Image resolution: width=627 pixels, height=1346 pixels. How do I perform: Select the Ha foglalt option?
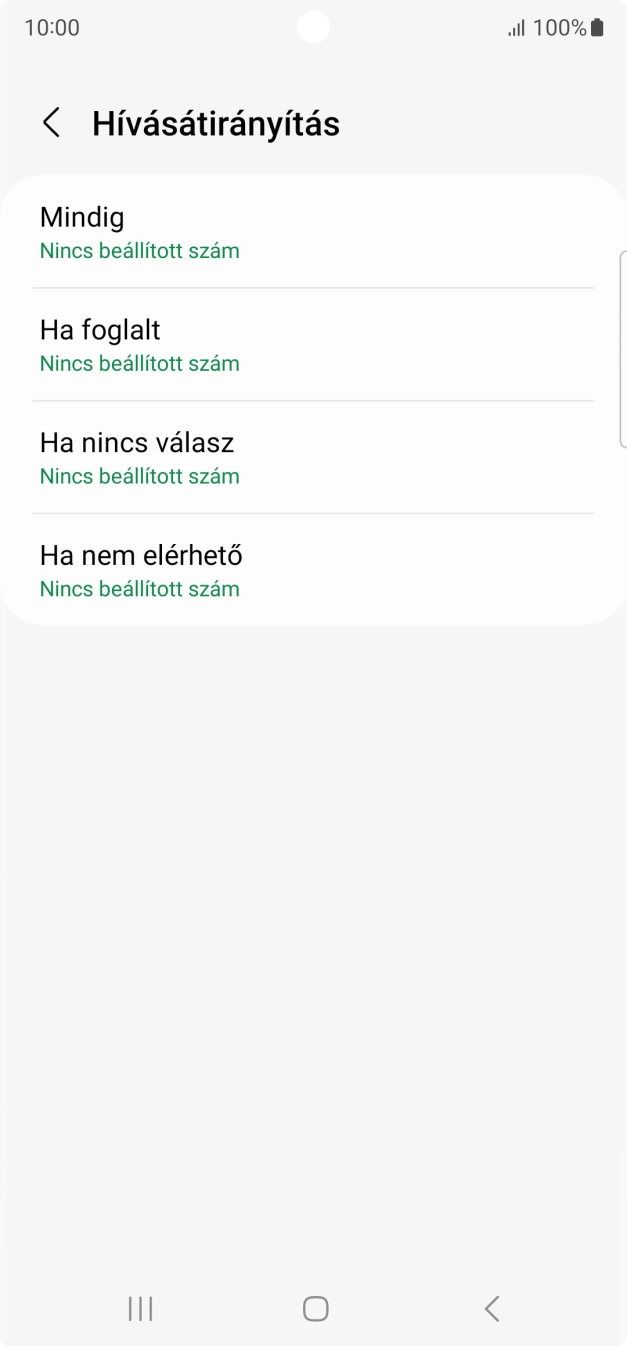click(x=313, y=345)
